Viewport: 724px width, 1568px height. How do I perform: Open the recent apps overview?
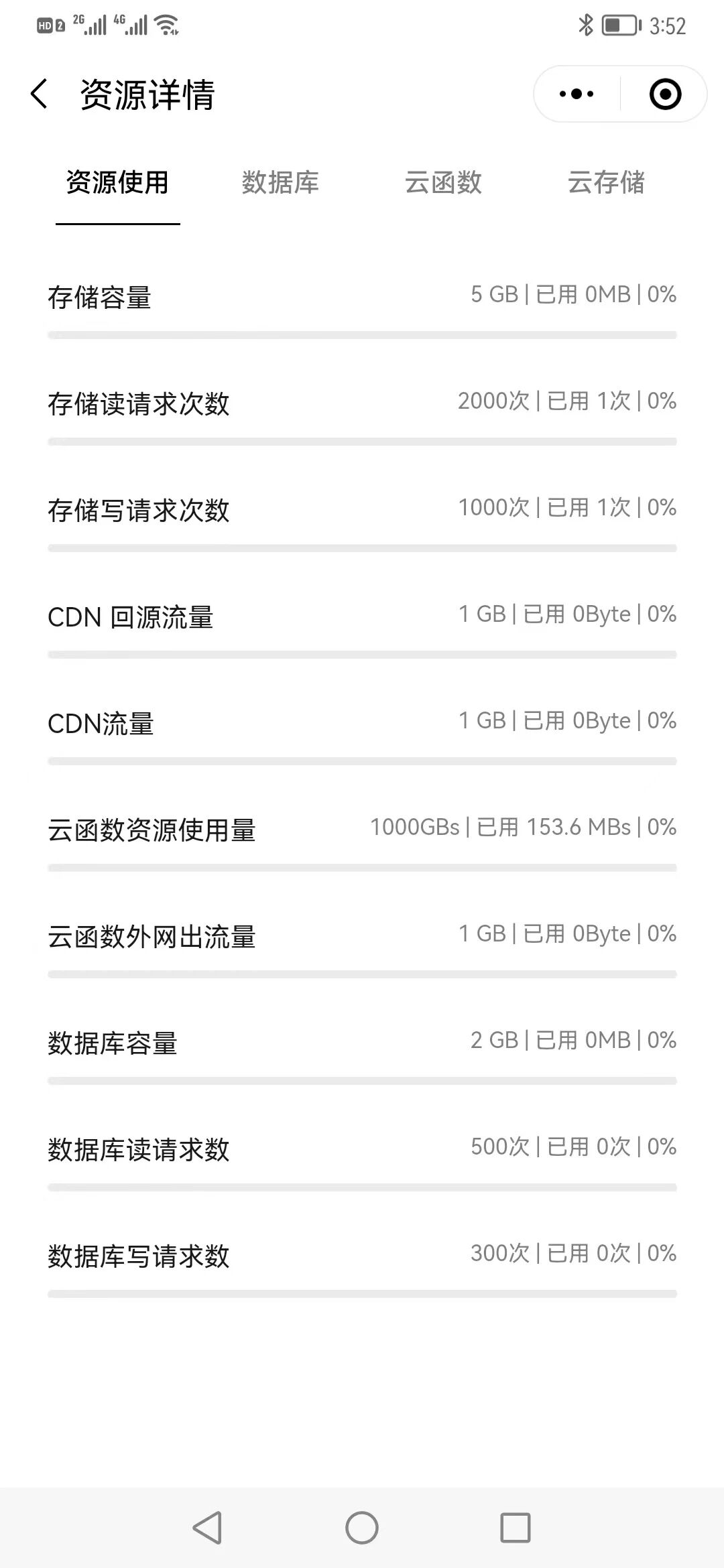tap(516, 1528)
